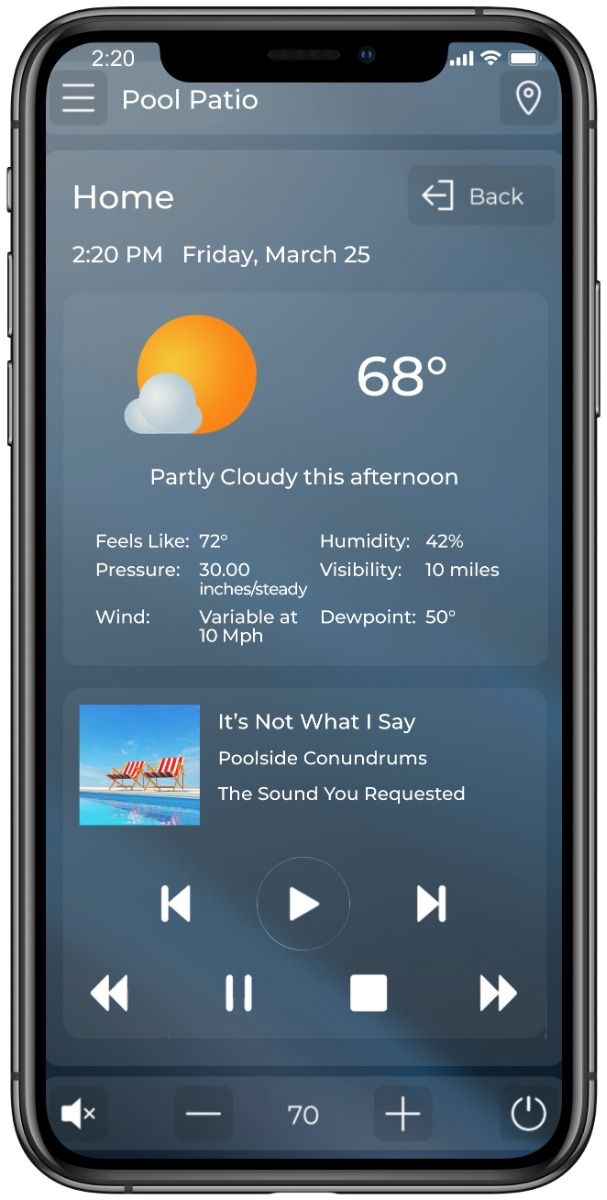Pause the music

(x=238, y=993)
